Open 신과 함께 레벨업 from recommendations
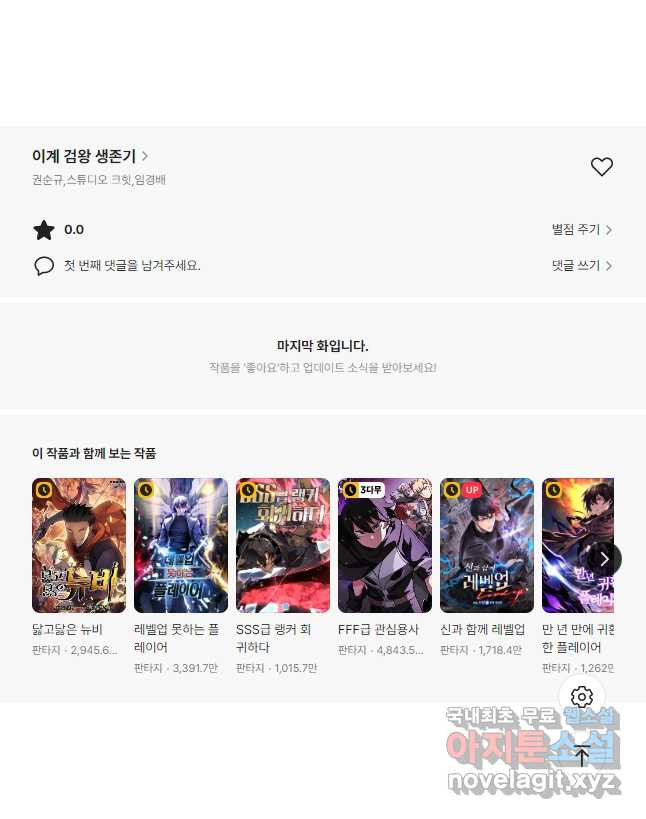 pos(487,545)
